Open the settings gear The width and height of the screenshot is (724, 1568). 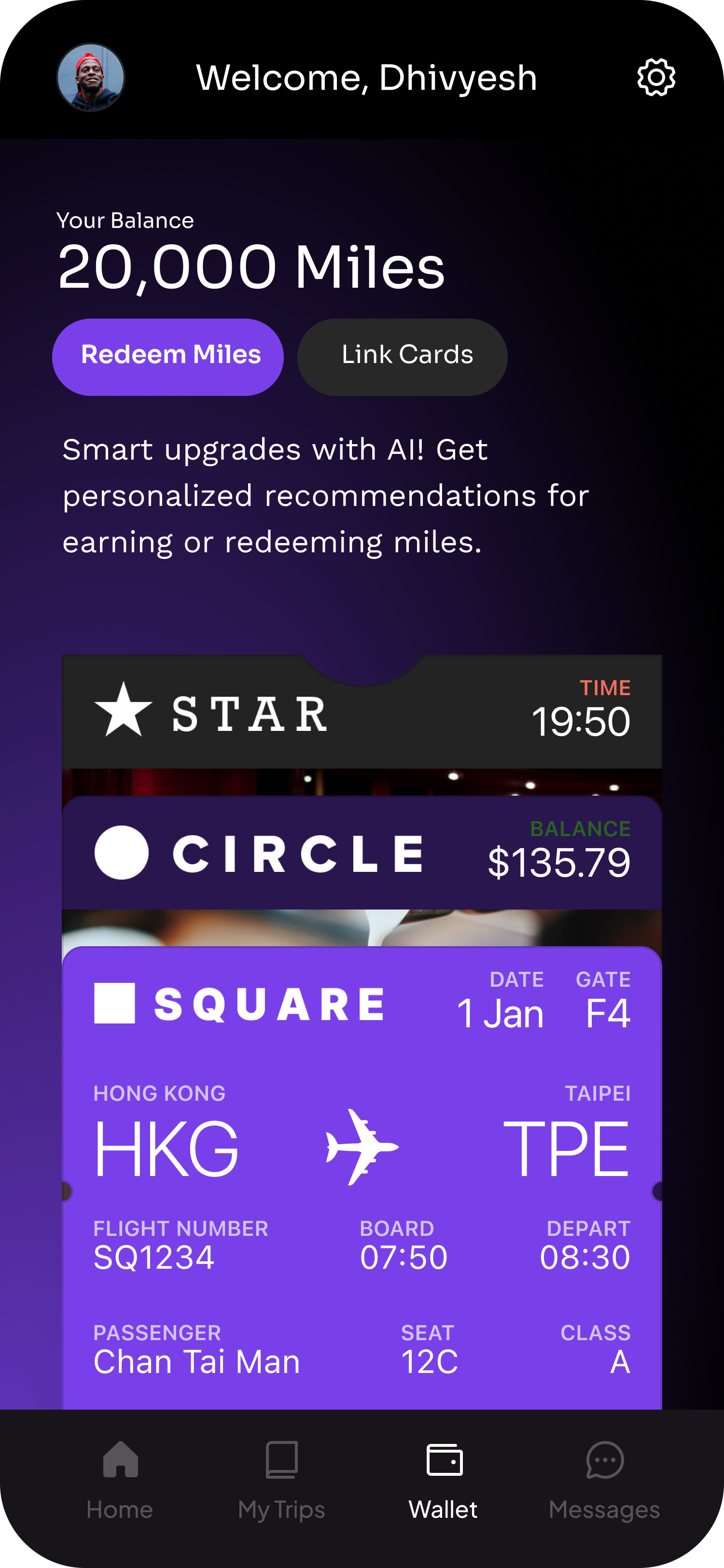[656, 77]
